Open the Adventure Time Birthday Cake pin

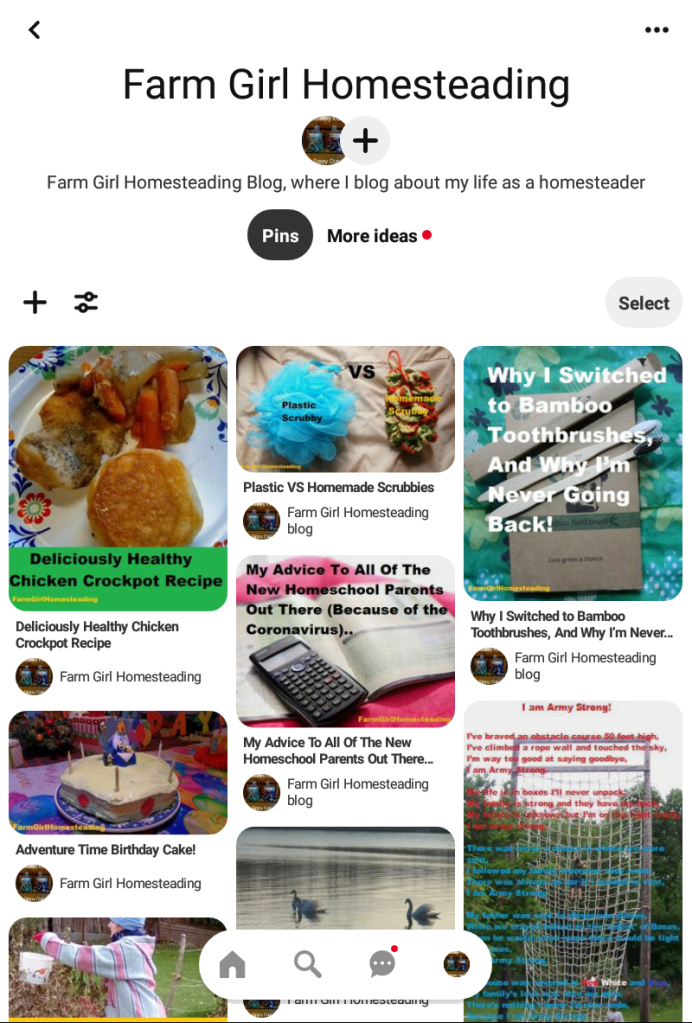click(x=118, y=772)
